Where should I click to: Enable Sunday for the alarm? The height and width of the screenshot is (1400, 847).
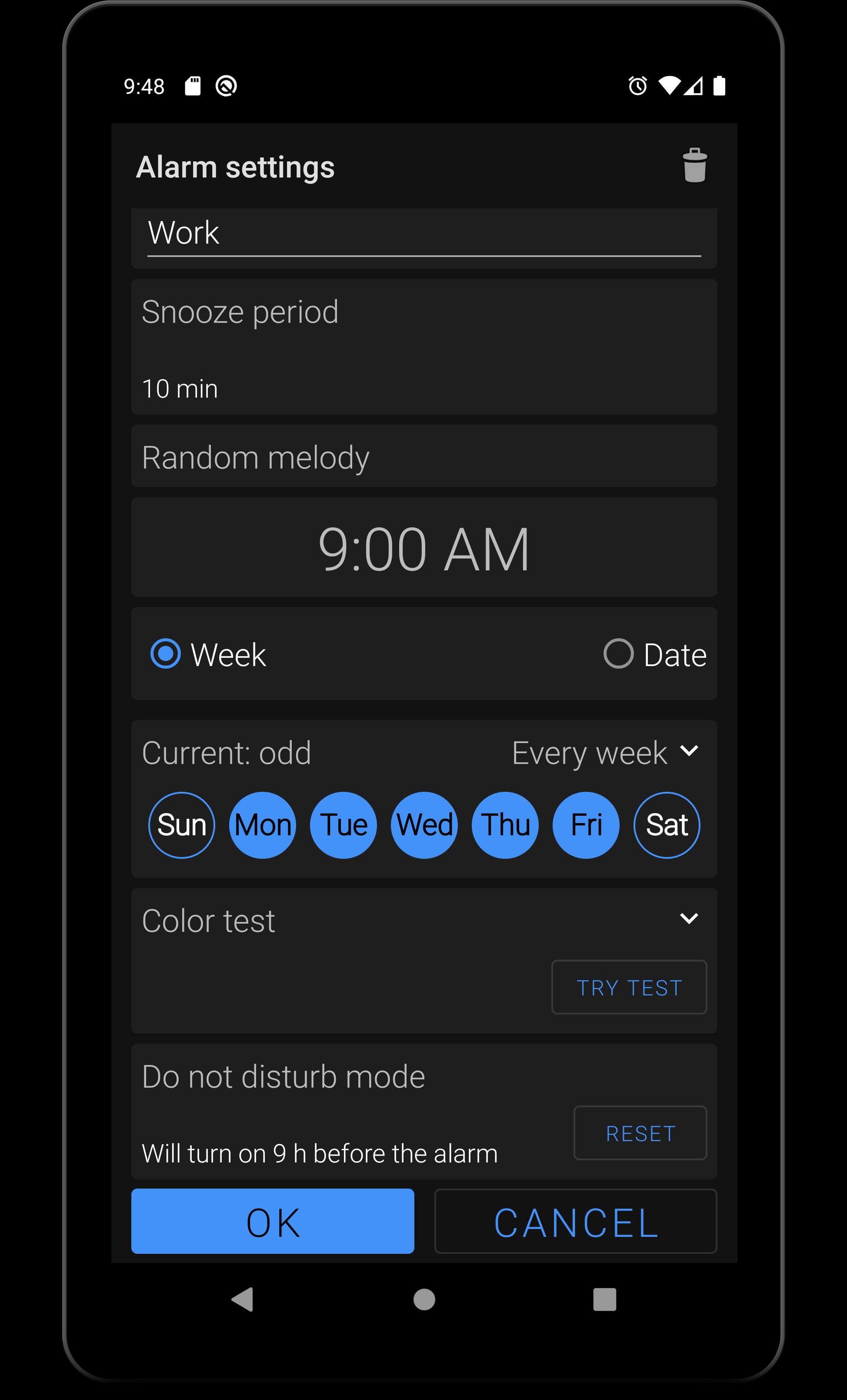[x=182, y=825]
